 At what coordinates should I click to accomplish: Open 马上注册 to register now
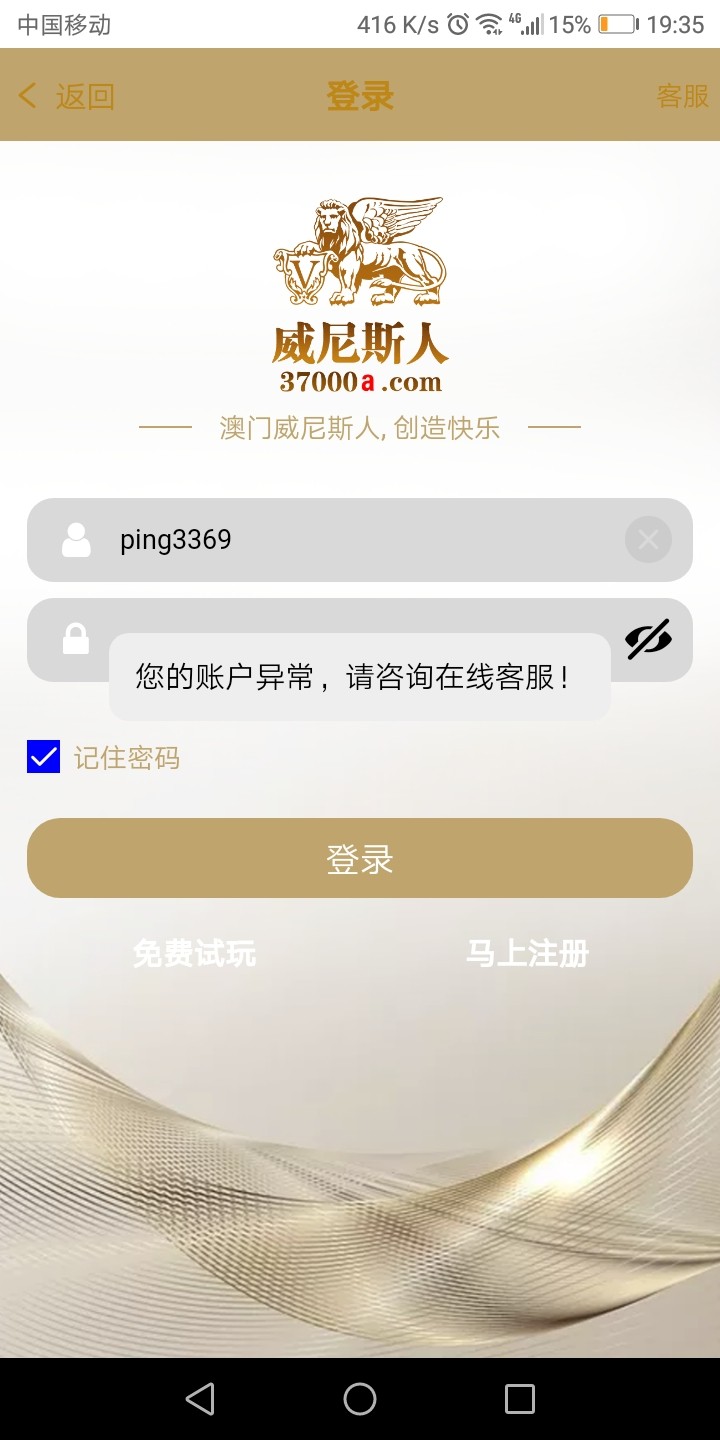(x=527, y=954)
